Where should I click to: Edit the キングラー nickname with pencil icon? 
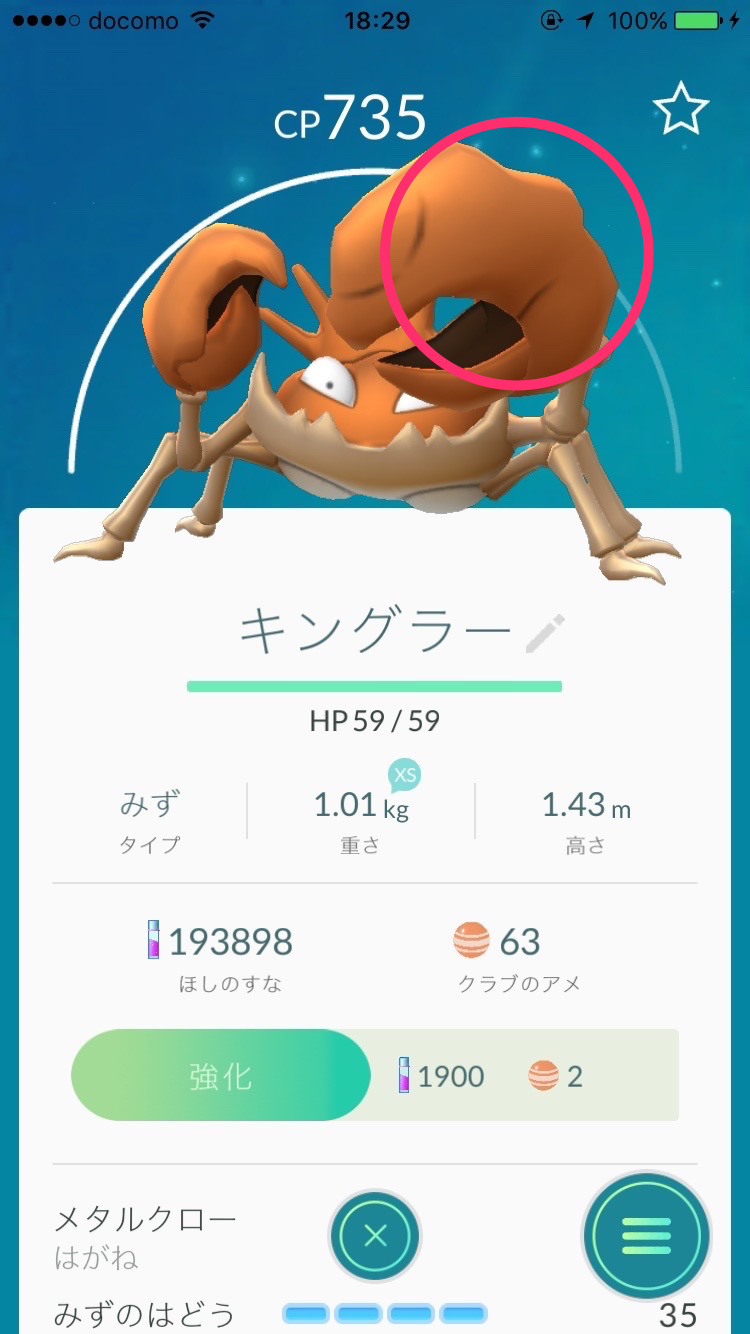[545, 634]
